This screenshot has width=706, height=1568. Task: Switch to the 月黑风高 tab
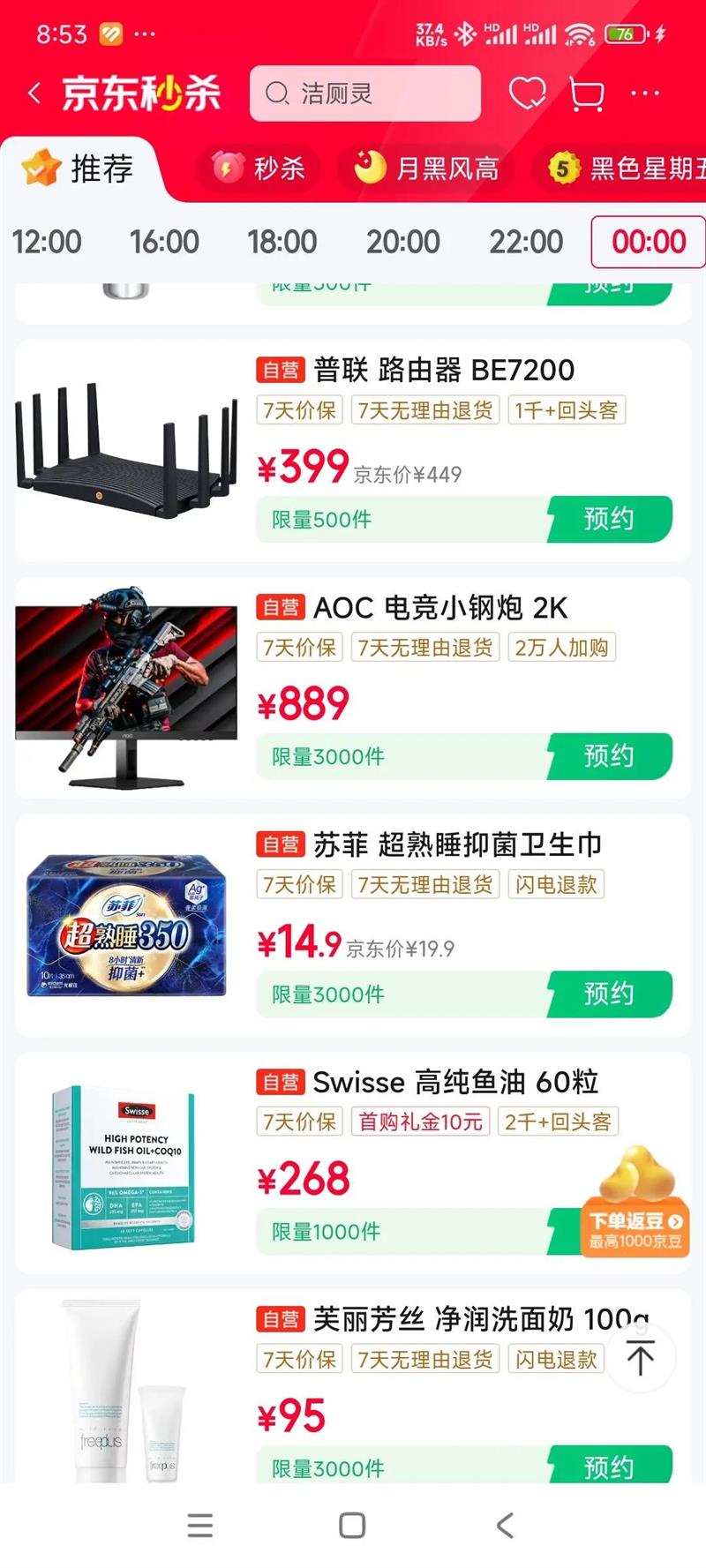[428, 168]
